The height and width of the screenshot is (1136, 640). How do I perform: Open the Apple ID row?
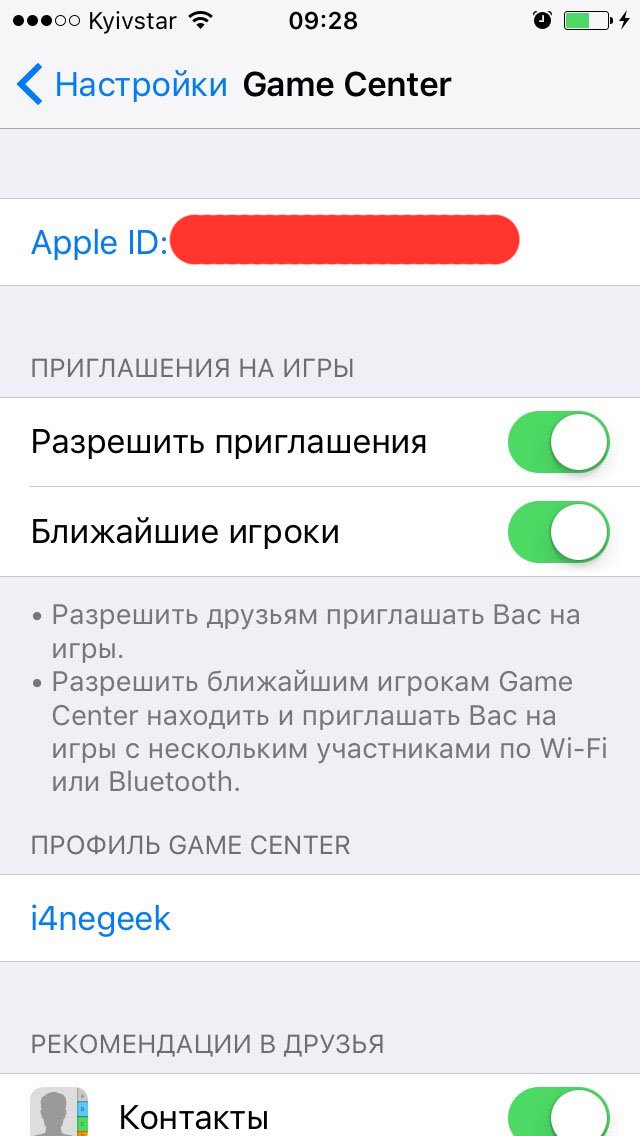(320, 242)
